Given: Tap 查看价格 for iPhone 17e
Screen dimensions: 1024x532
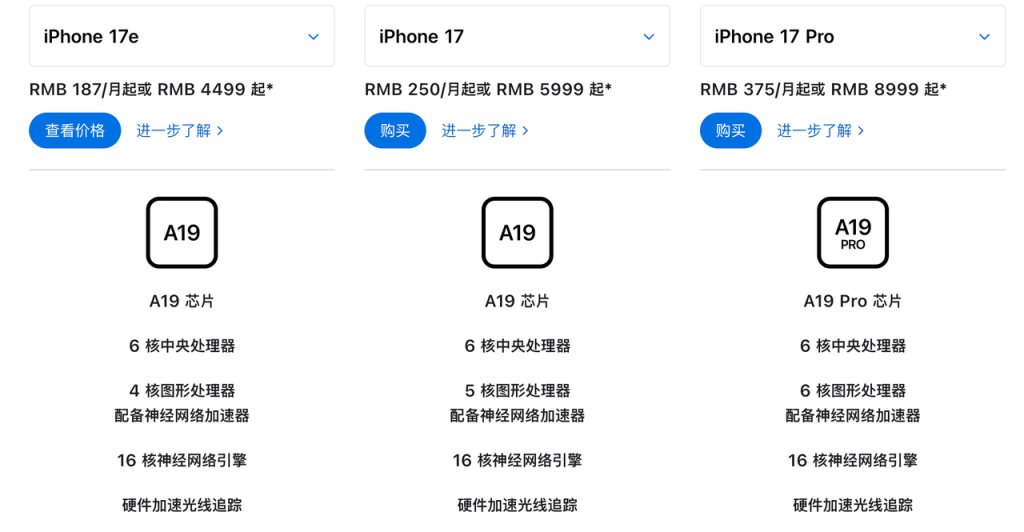Looking at the screenshot, I should click(x=75, y=130).
